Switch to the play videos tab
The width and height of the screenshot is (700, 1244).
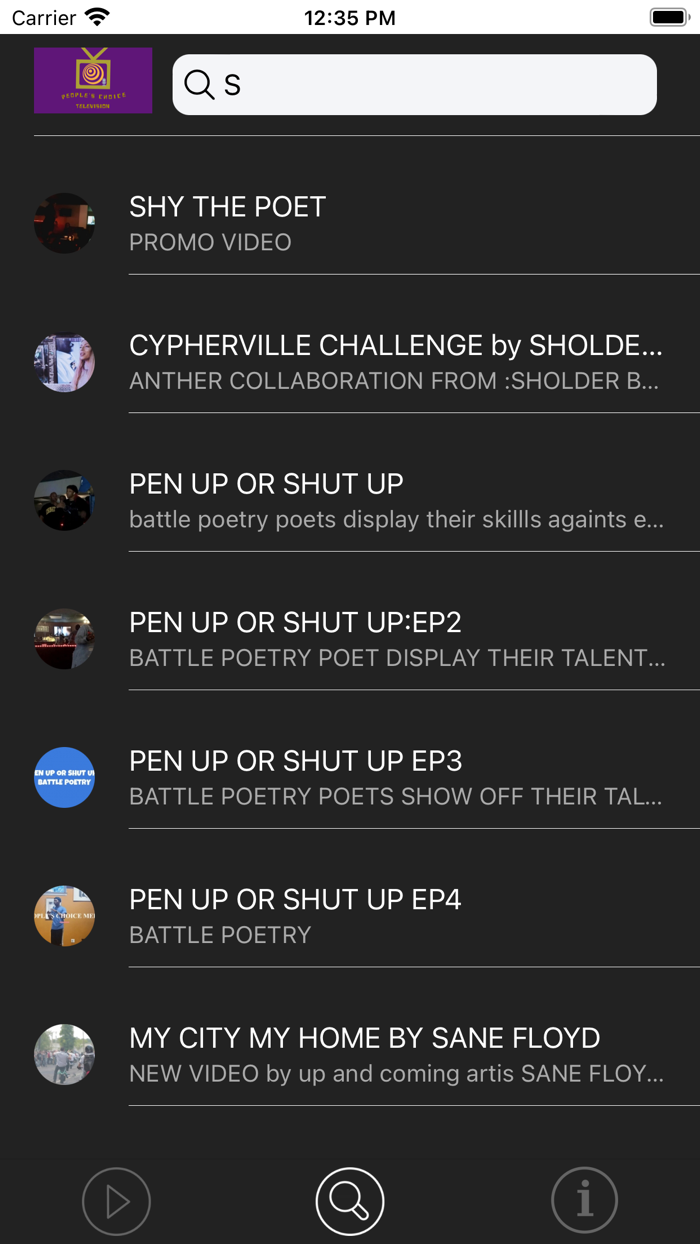coord(116,1201)
